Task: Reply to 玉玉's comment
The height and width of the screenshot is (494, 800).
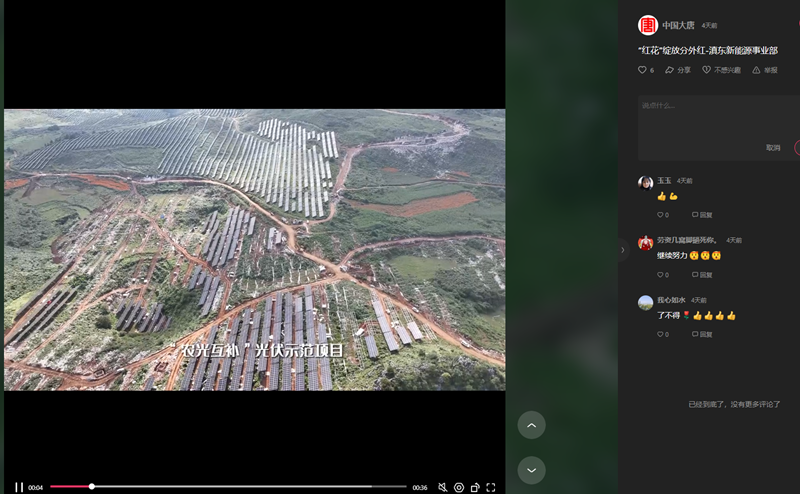Action: 701,215
